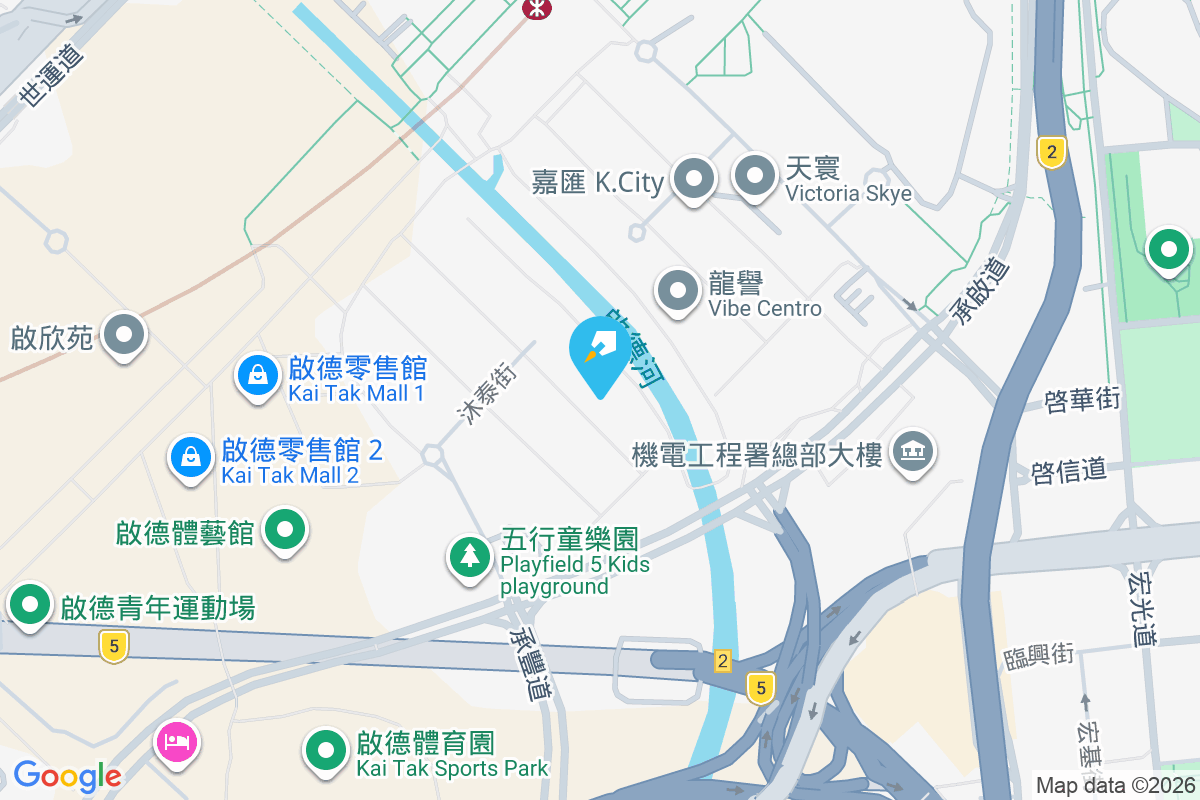Select the Kai Tak Mall 1 shopping pin
Viewport: 1200px width, 800px height.
tap(258, 376)
